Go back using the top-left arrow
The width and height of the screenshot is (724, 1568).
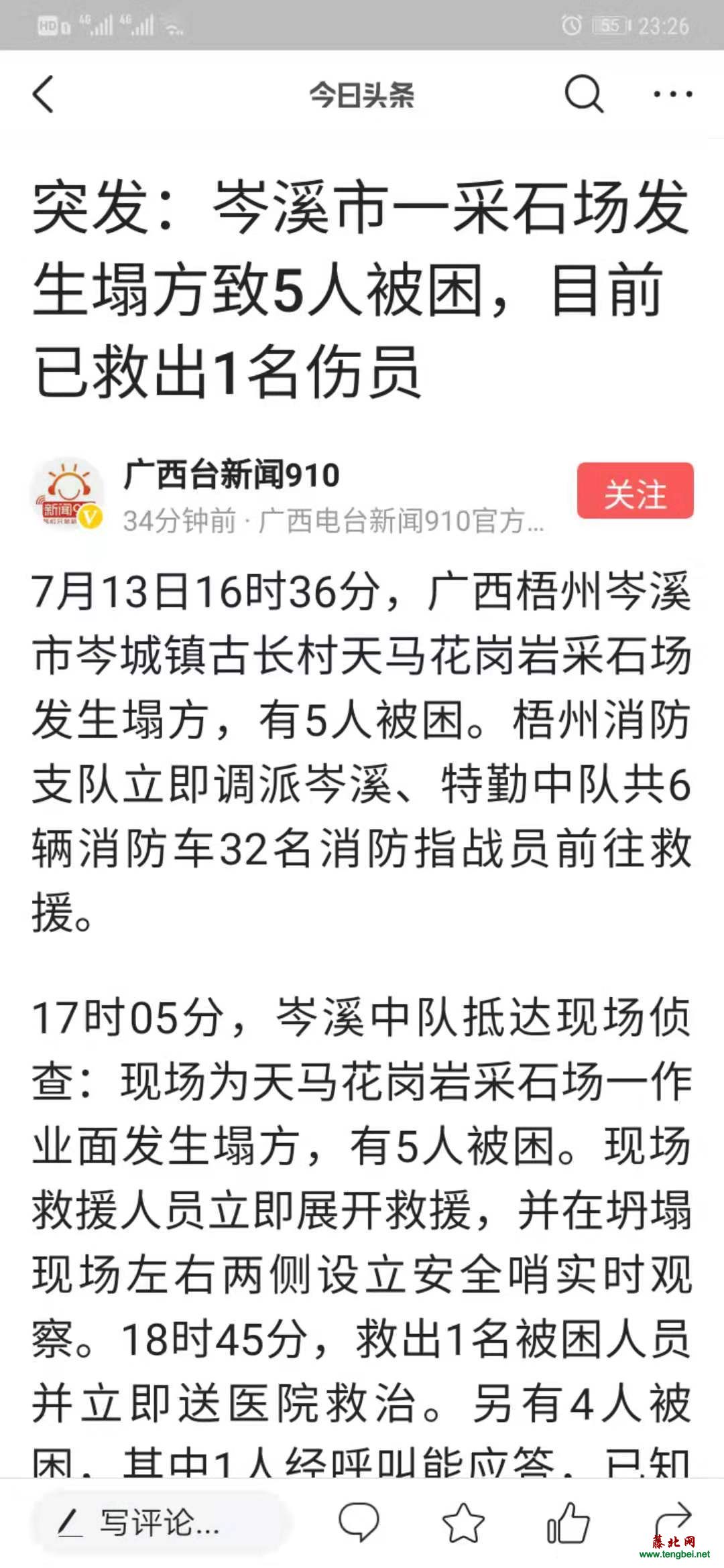(x=43, y=94)
